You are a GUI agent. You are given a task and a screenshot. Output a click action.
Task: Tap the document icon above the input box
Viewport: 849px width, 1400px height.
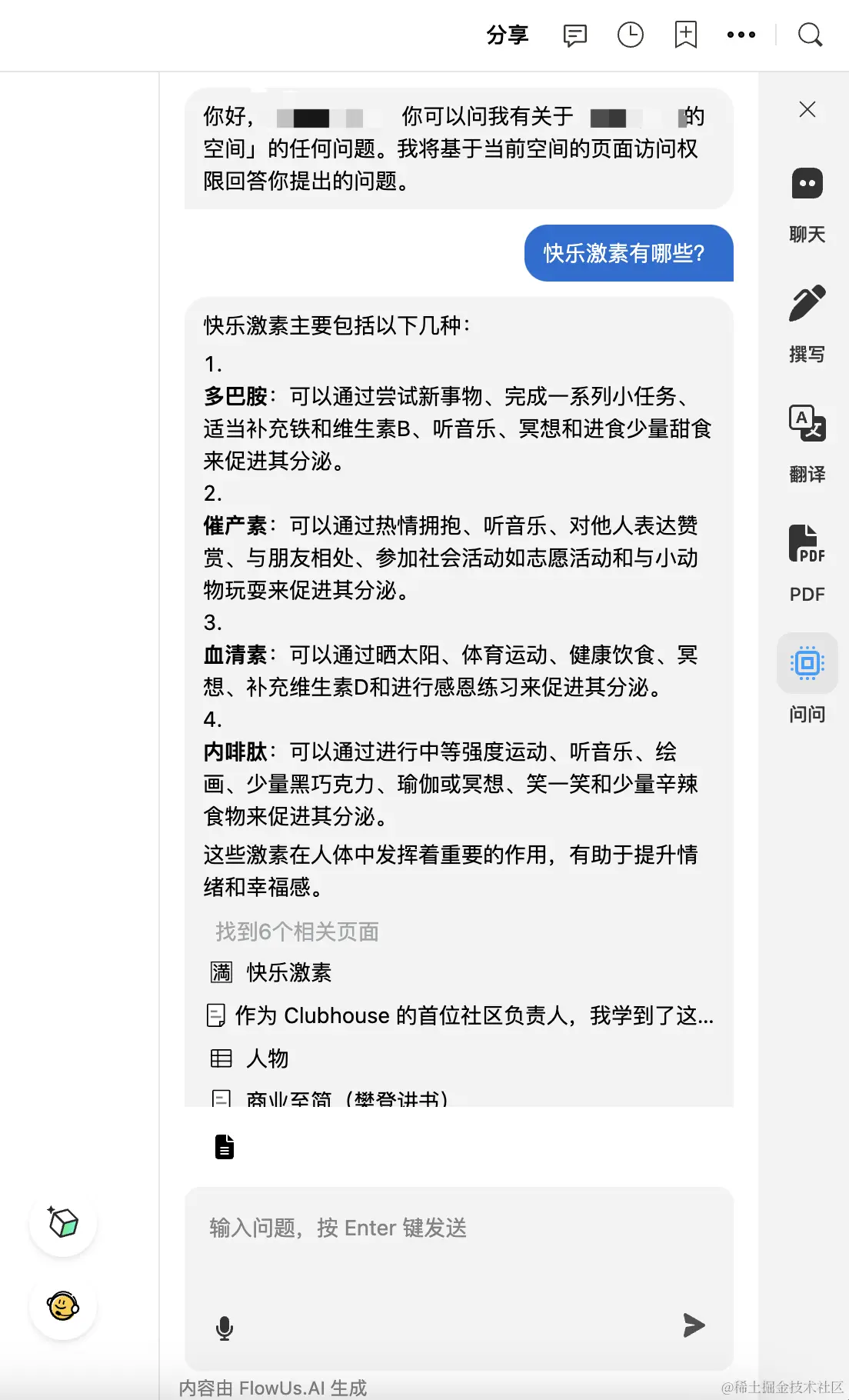[x=224, y=1146]
